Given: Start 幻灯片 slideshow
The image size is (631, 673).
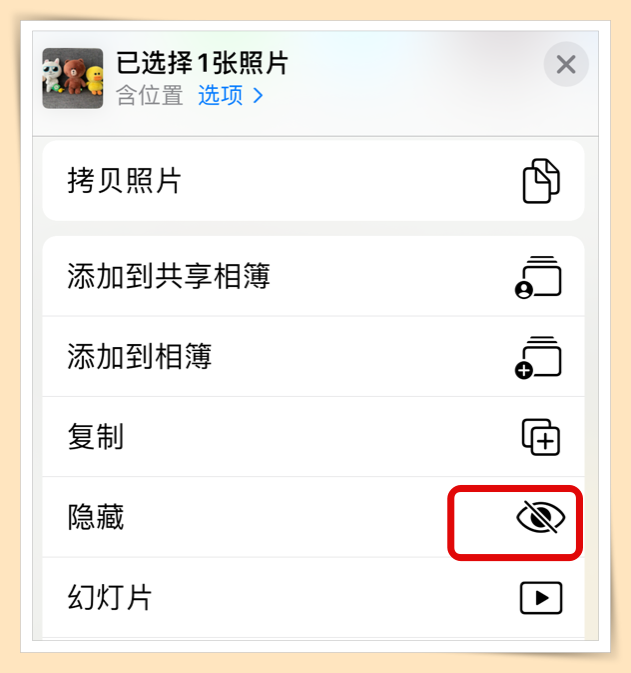Looking at the screenshot, I should (x=312, y=598).
